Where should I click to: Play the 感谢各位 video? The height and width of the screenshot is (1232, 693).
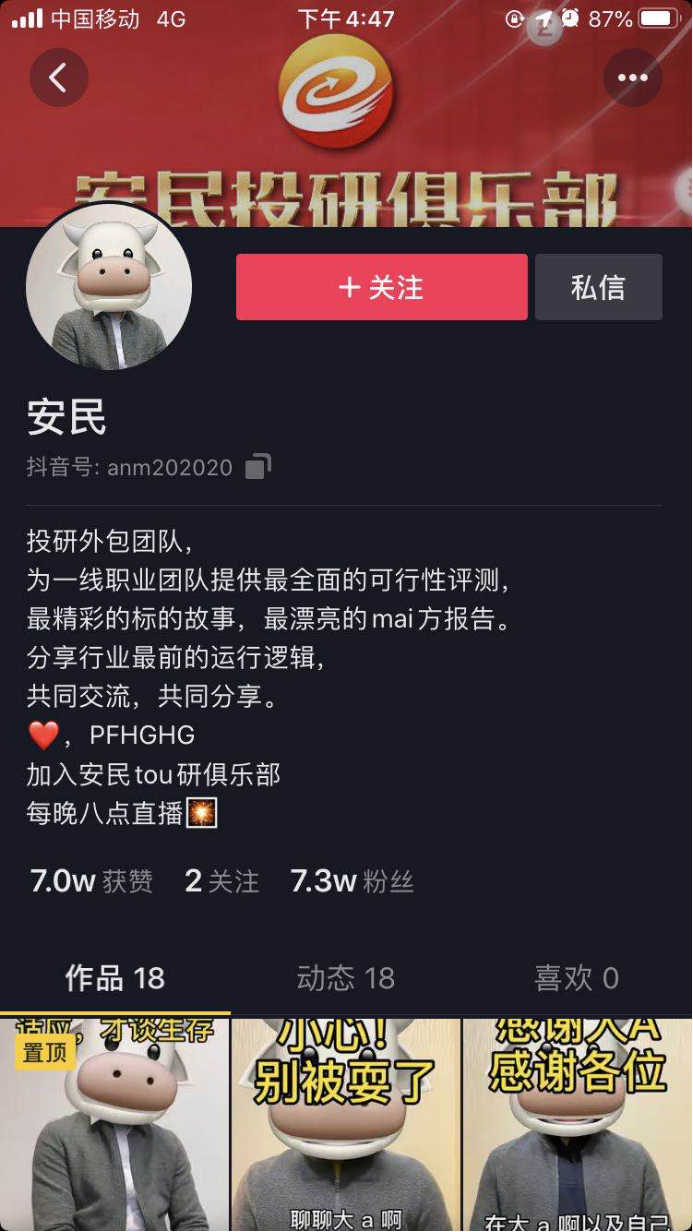point(578,1125)
